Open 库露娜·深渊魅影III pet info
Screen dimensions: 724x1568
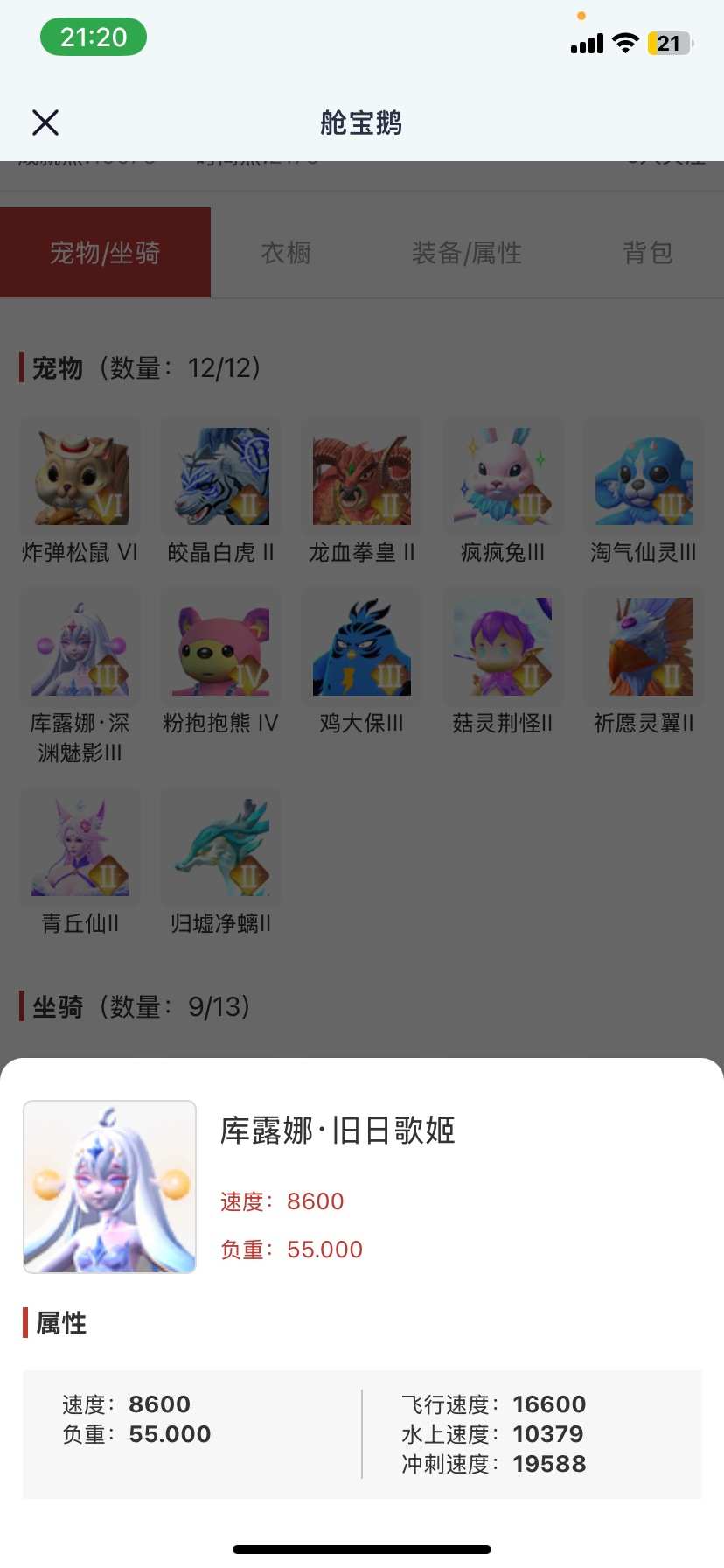[80, 647]
